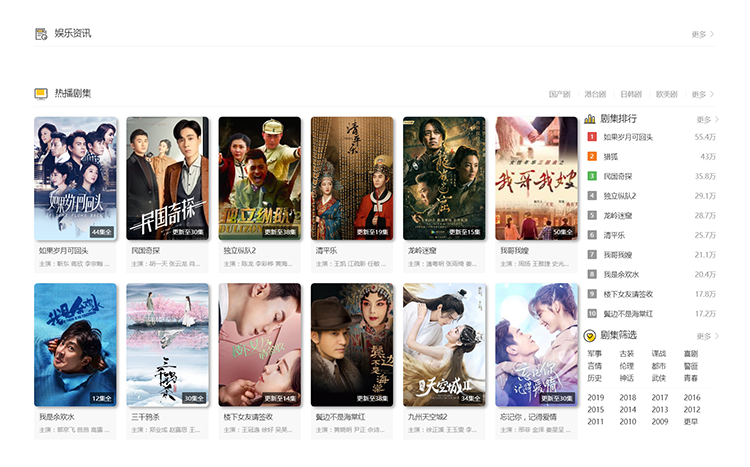
Task: Filter dramas by the 古装 genre
Action: tap(627, 353)
